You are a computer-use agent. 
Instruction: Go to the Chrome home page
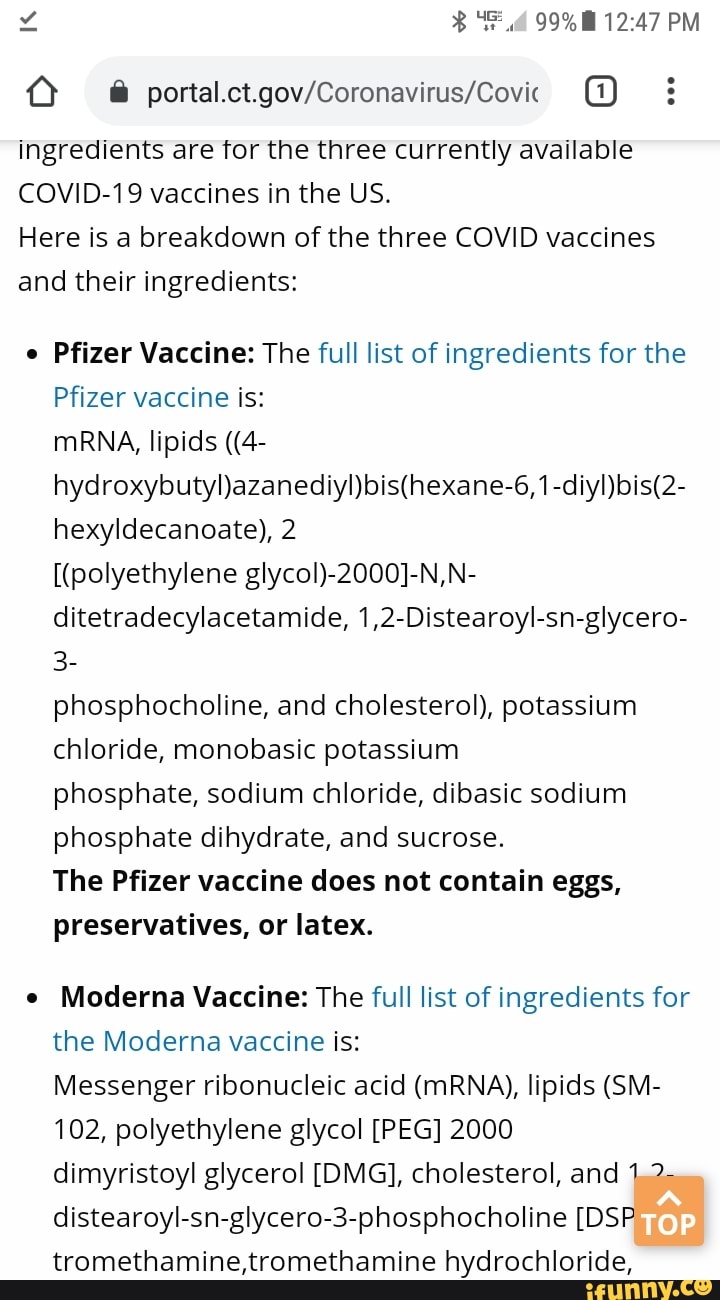(41, 93)
